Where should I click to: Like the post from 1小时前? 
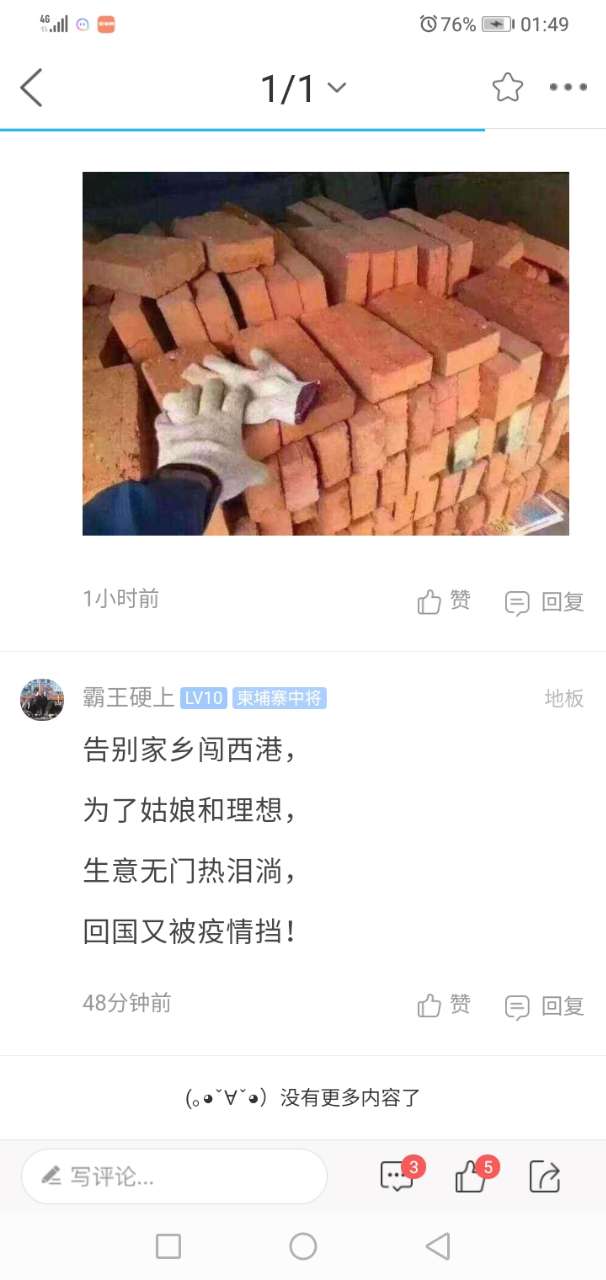click(444, 601)
